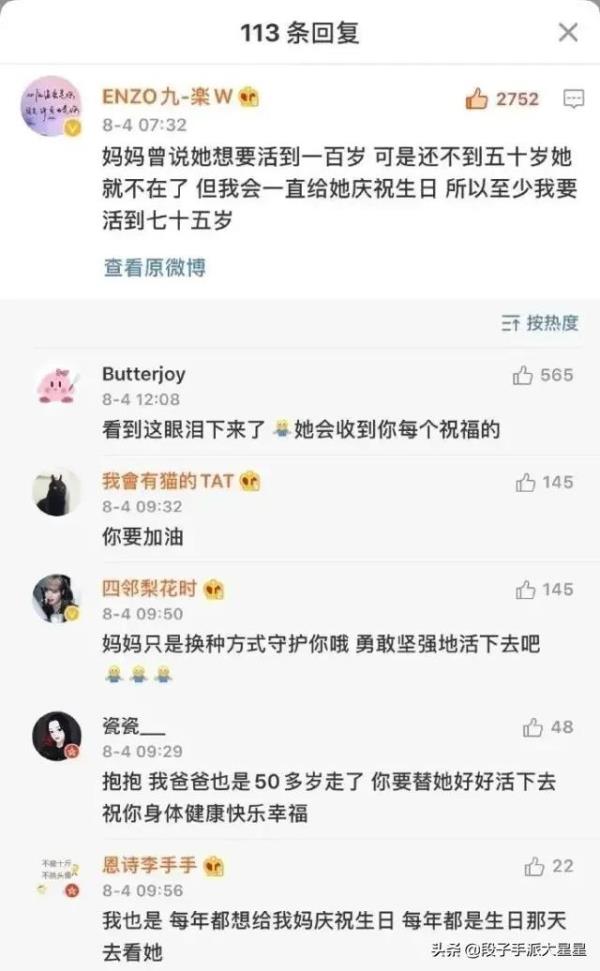Like the reply from 我會有猫的TAT
The height and width of the screenshot is (971, 600).
526,482
